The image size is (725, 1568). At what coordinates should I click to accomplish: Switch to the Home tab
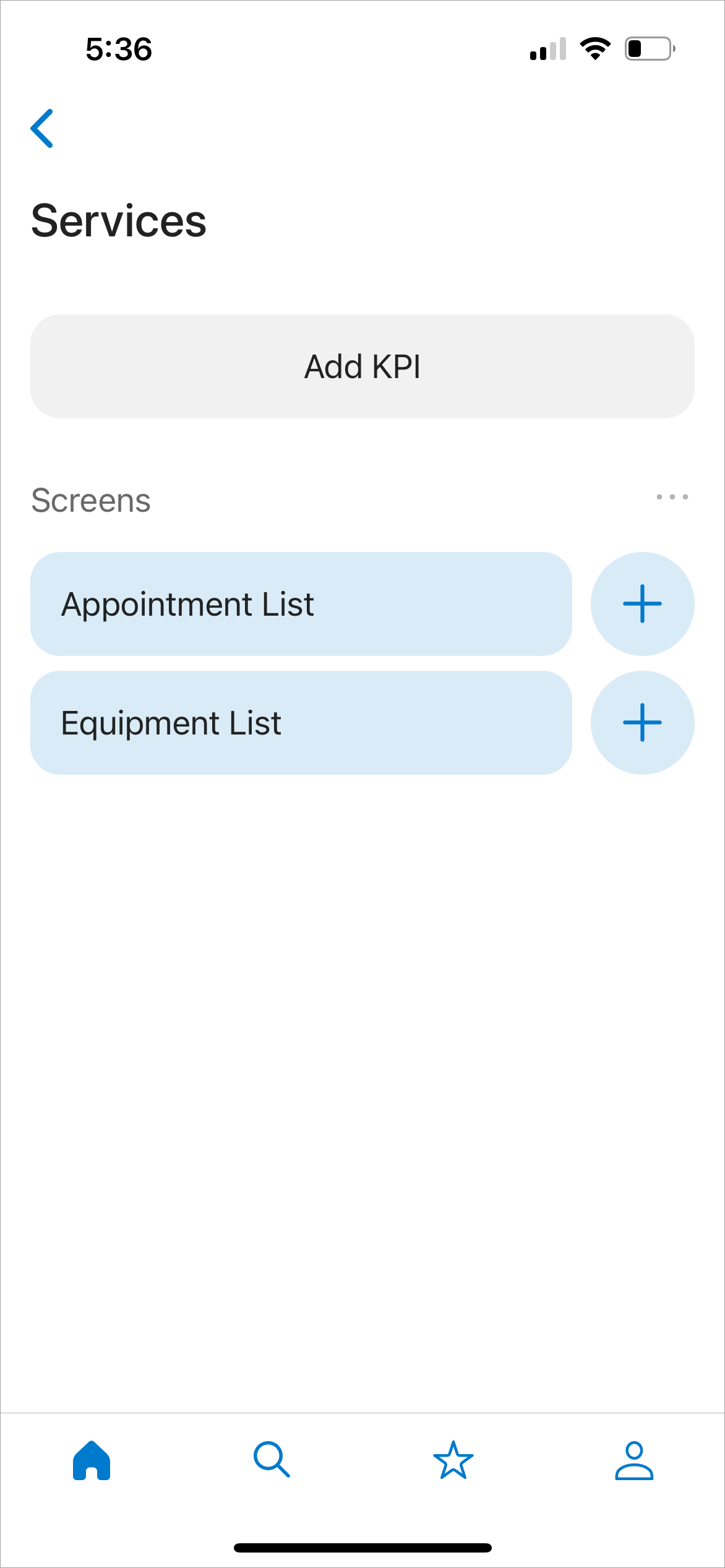[92, 1460]
